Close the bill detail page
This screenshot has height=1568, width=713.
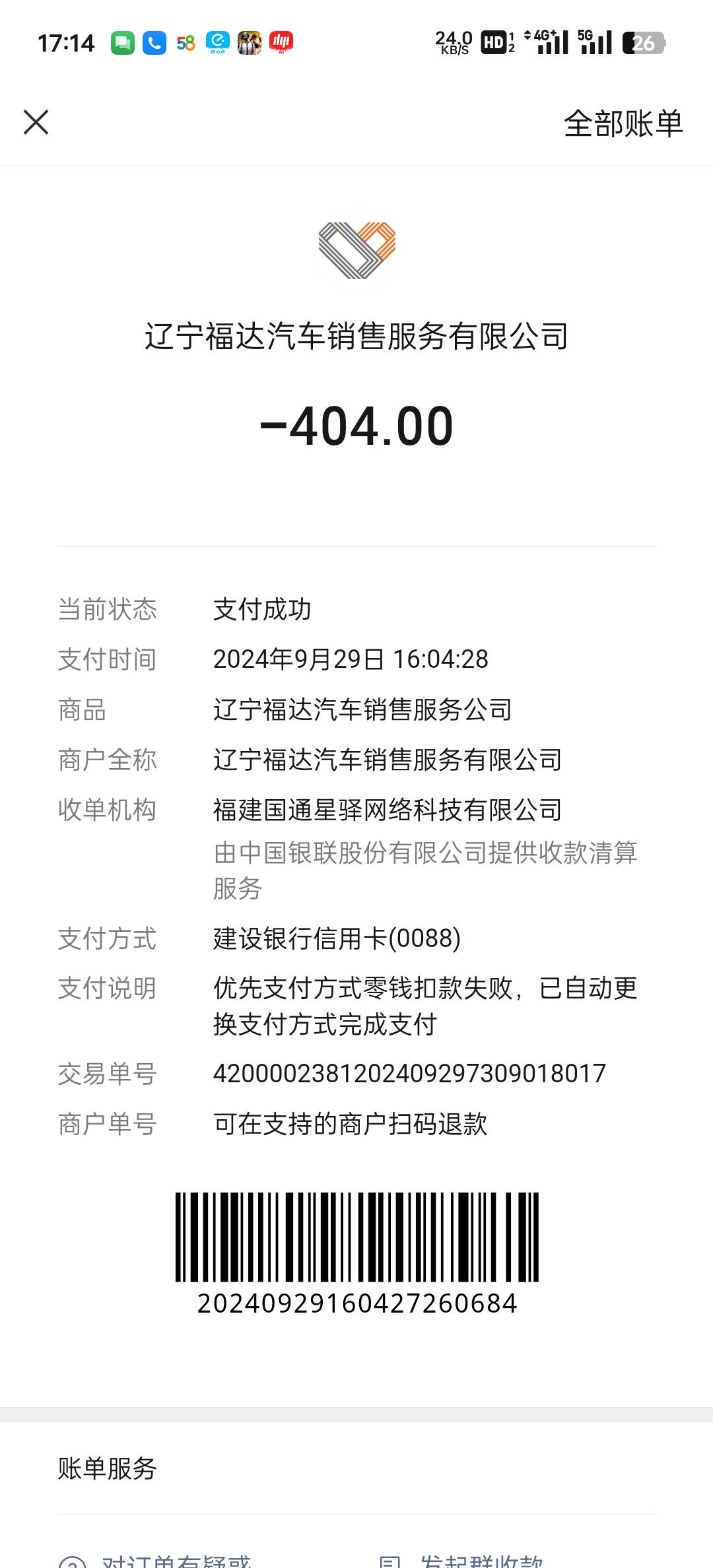pyautogui.click(x=36, y=123)
